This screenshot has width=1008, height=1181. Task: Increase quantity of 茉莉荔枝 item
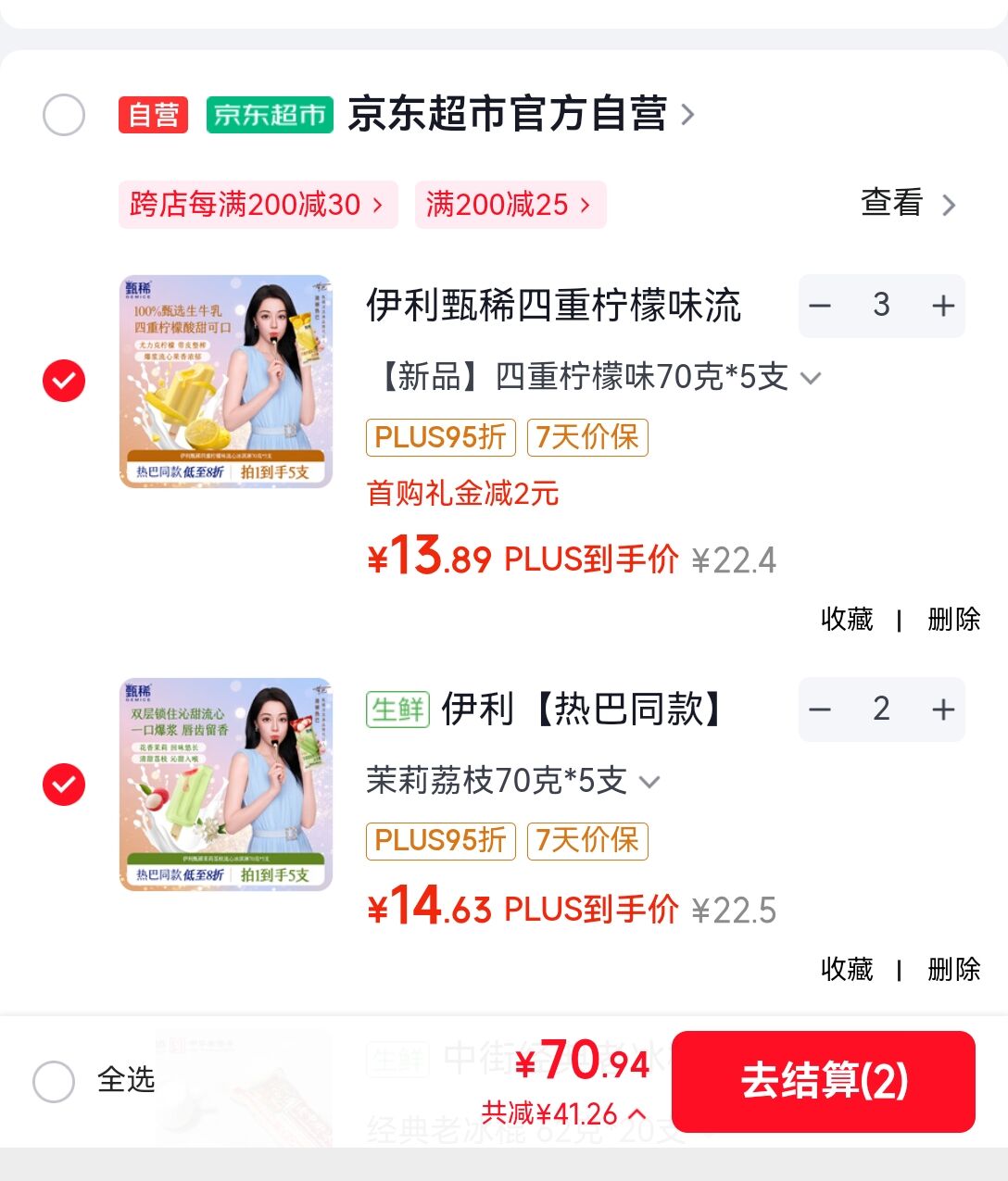943,710
